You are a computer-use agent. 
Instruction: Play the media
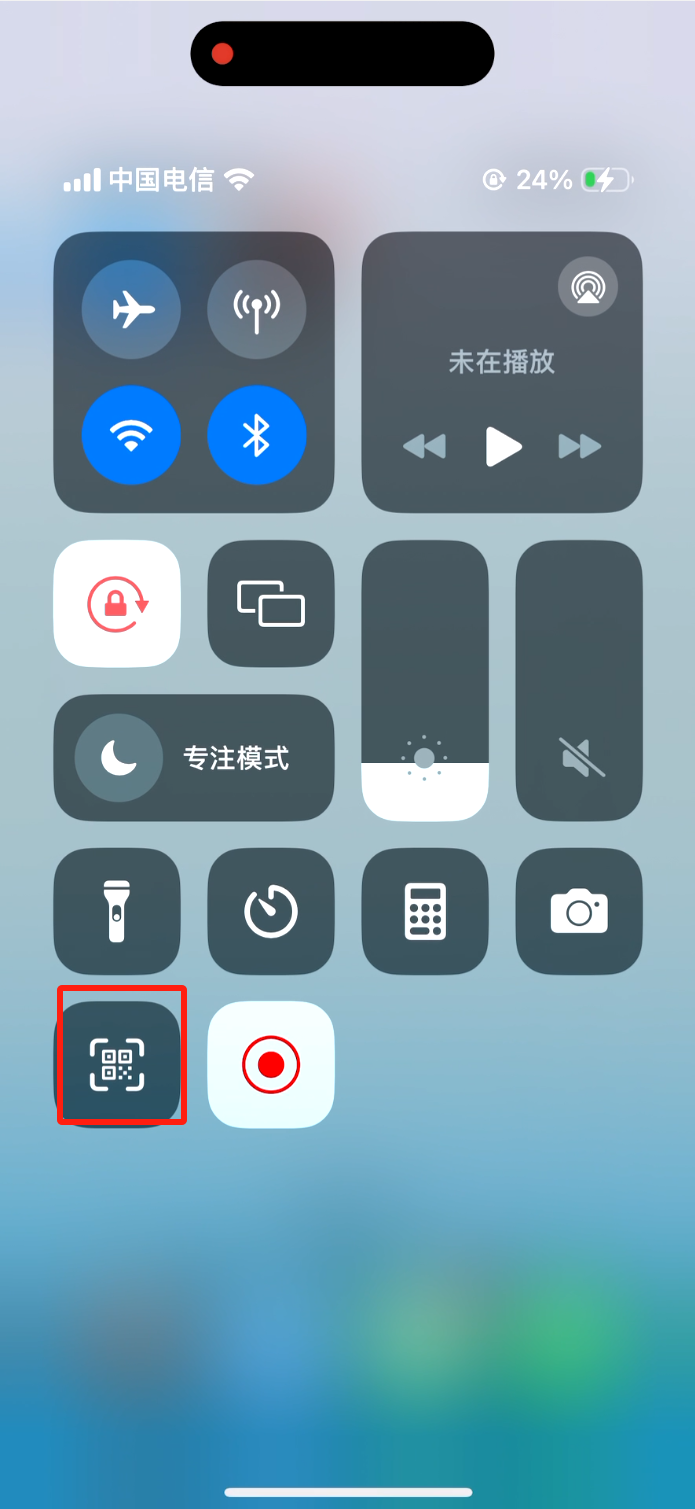pyautogui.click(x=503, y=446)
